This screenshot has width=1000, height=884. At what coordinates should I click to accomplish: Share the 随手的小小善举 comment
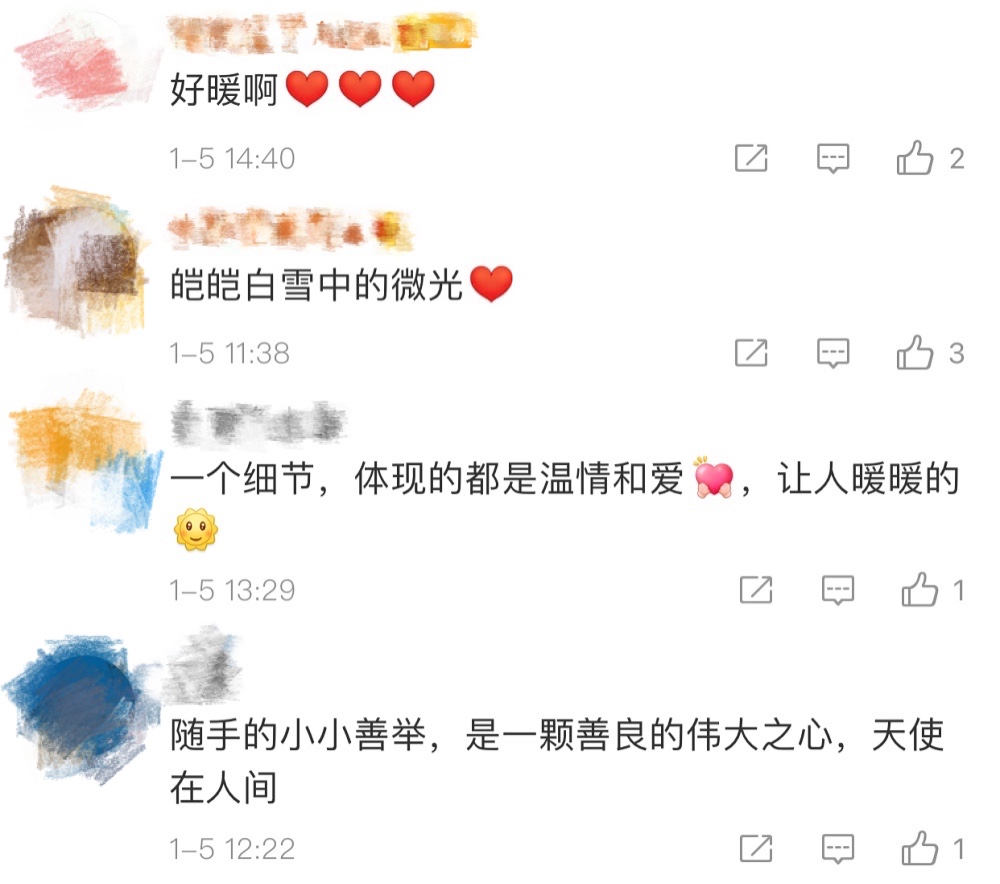tap(756, 849)
